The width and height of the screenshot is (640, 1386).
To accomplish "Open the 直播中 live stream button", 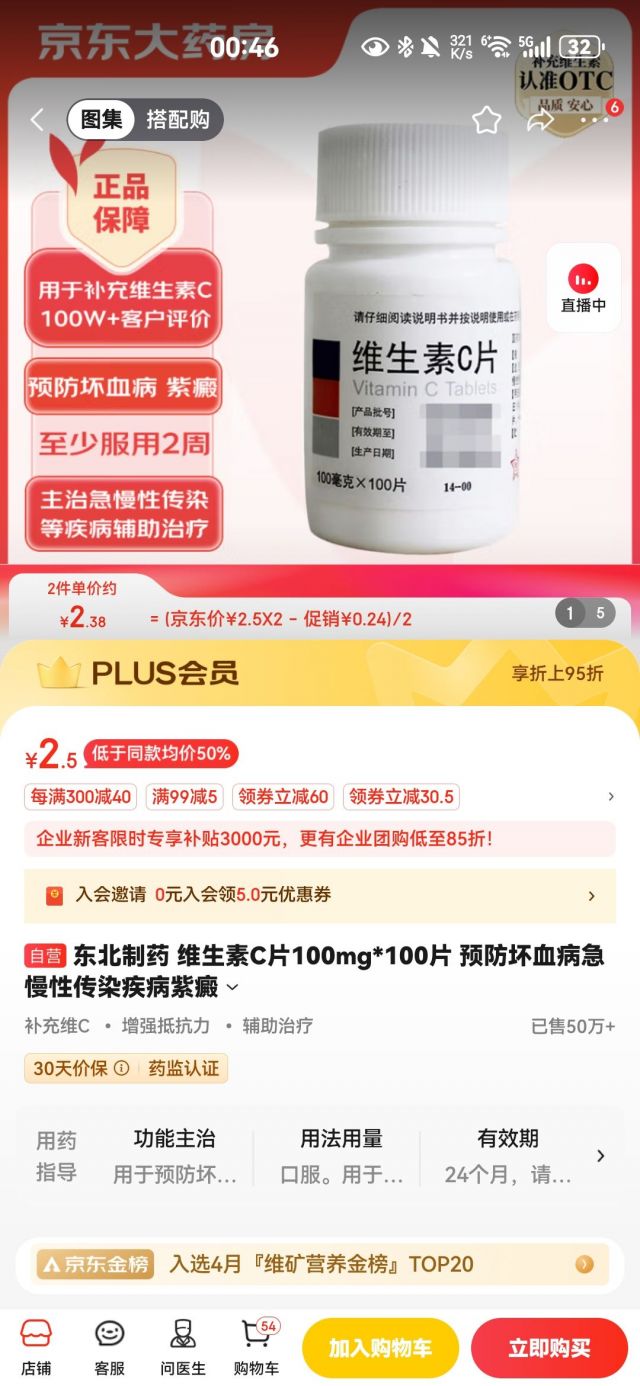I will click(583, 288).
